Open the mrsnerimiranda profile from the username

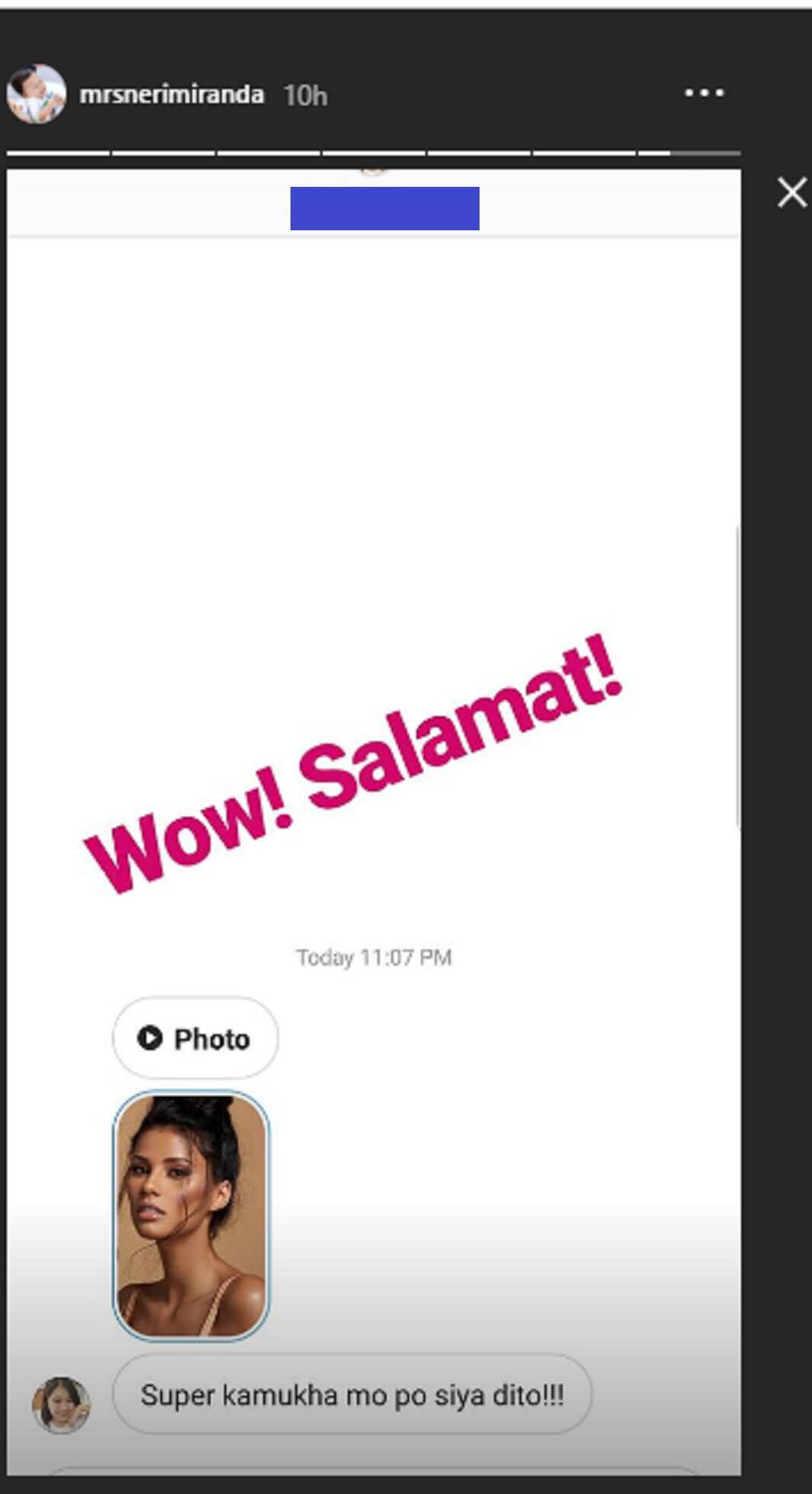coord(172,95)
